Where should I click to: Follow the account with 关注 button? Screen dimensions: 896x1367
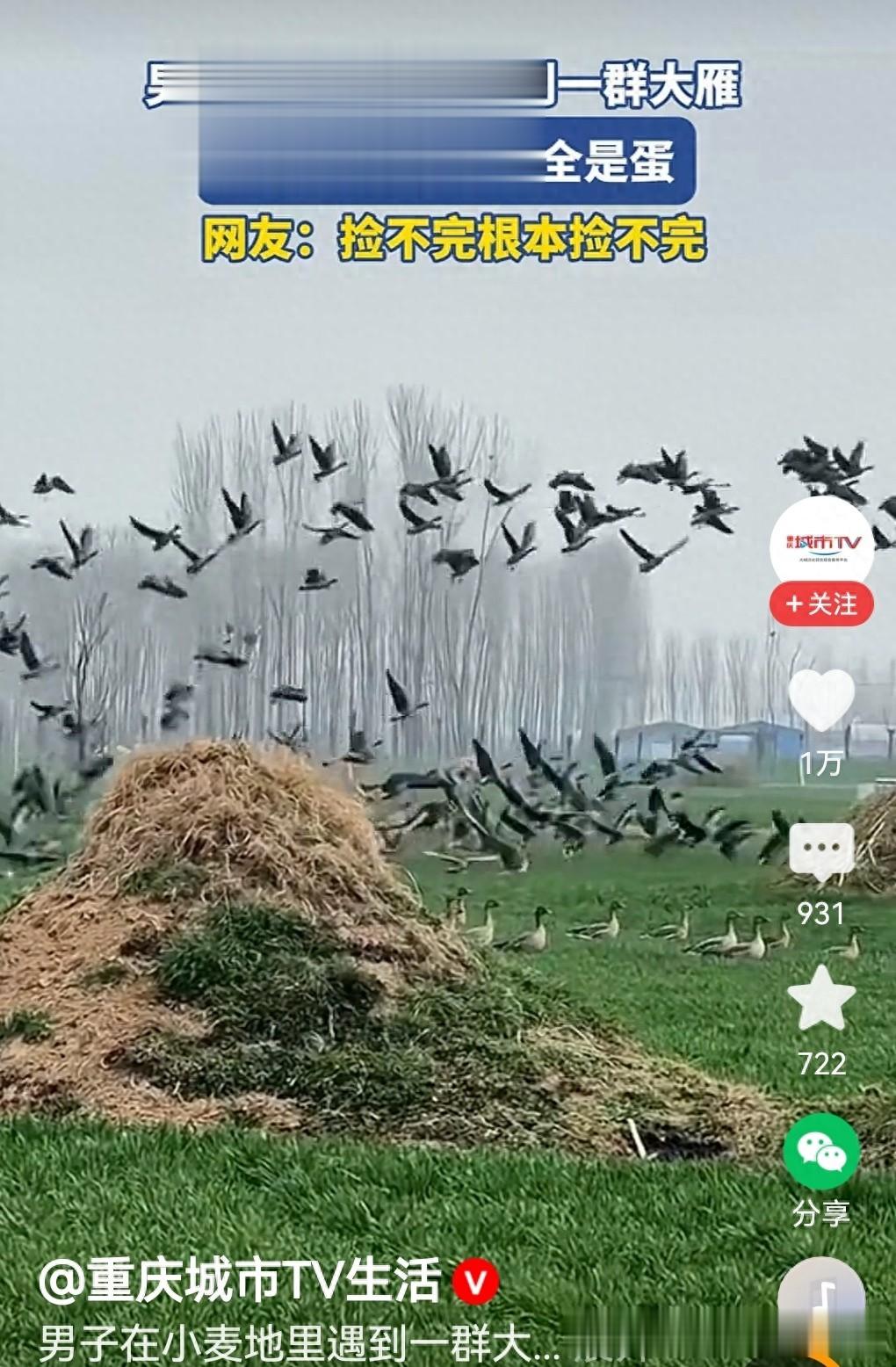[821, 604]
